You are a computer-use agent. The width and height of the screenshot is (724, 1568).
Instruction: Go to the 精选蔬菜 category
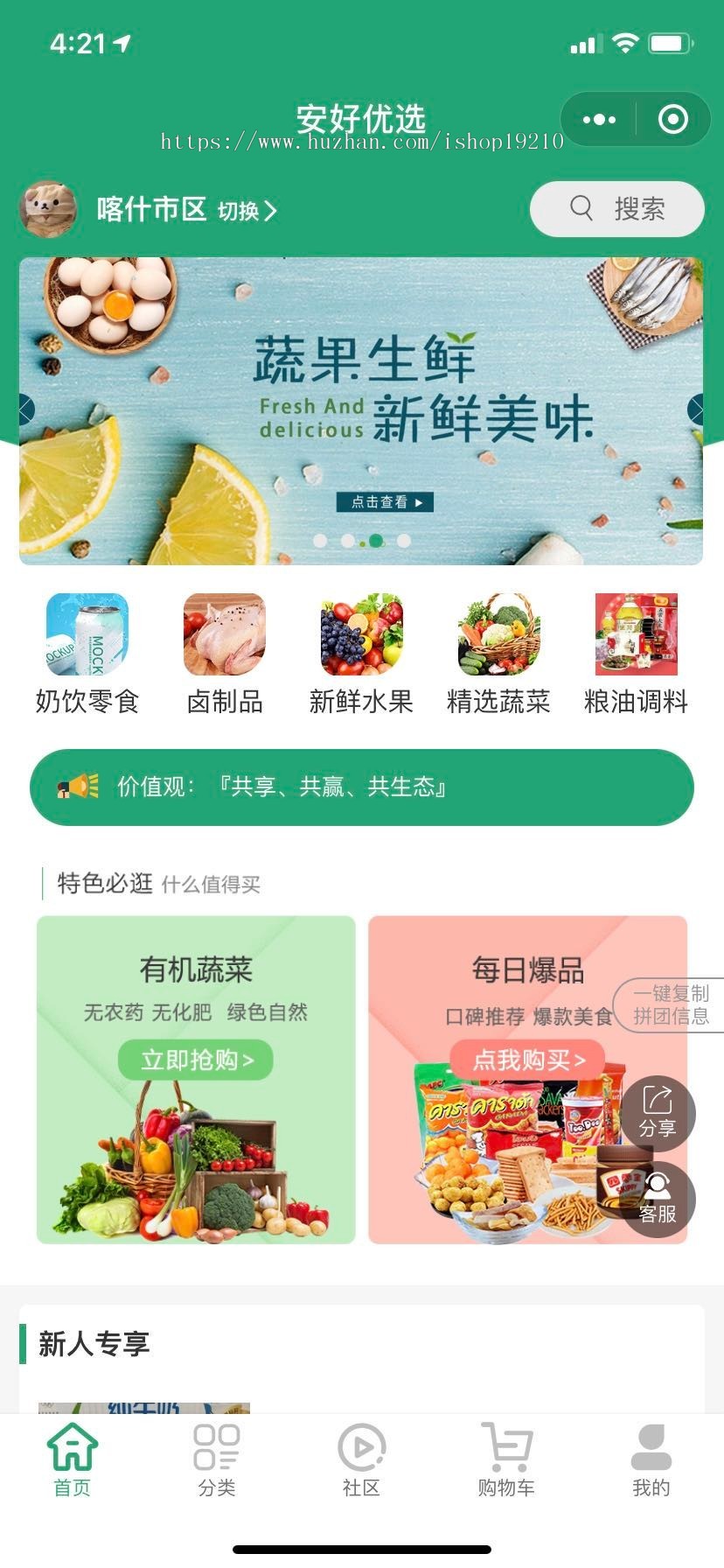tap(498, 653)
